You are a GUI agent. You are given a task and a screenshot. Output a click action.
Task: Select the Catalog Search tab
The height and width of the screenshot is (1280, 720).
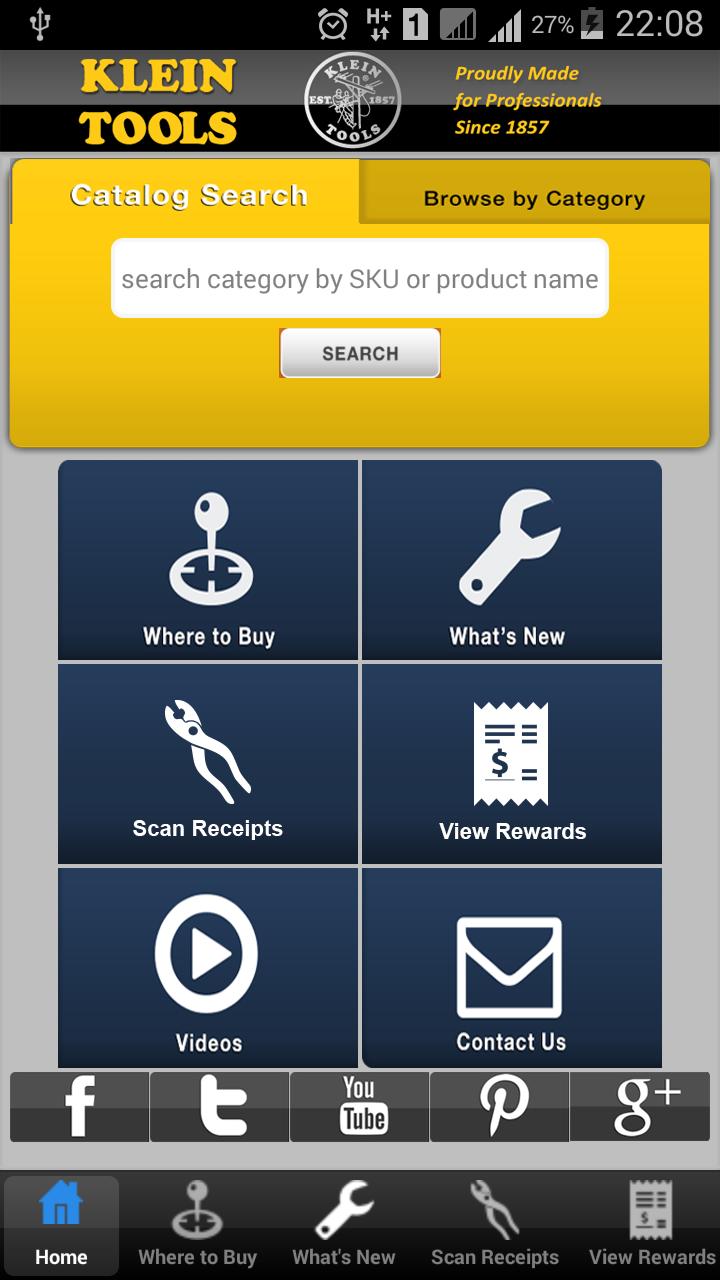pyautogui.click(x=188, y=195)
